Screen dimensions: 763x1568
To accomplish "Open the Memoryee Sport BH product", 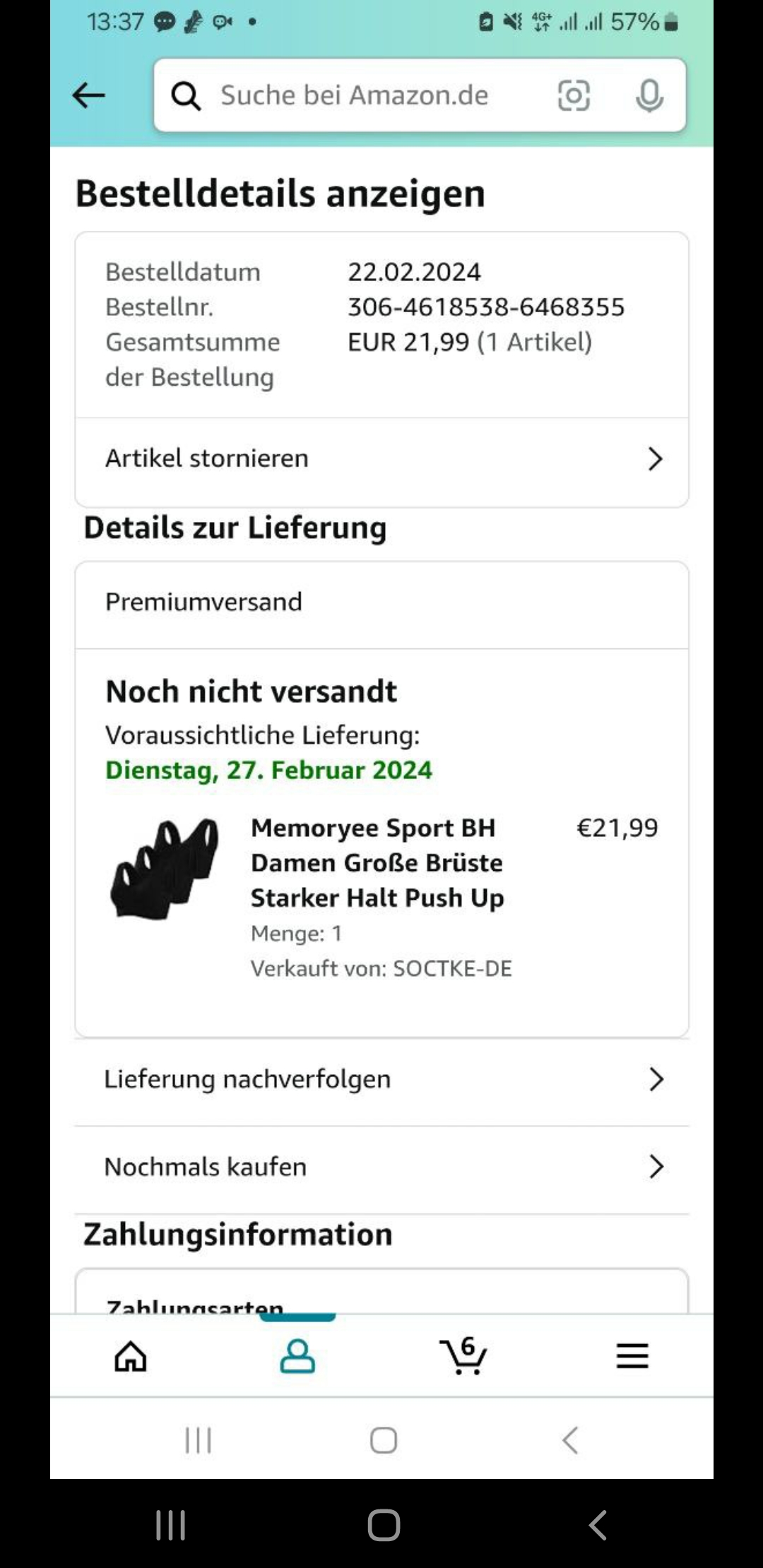I will 377,862.
